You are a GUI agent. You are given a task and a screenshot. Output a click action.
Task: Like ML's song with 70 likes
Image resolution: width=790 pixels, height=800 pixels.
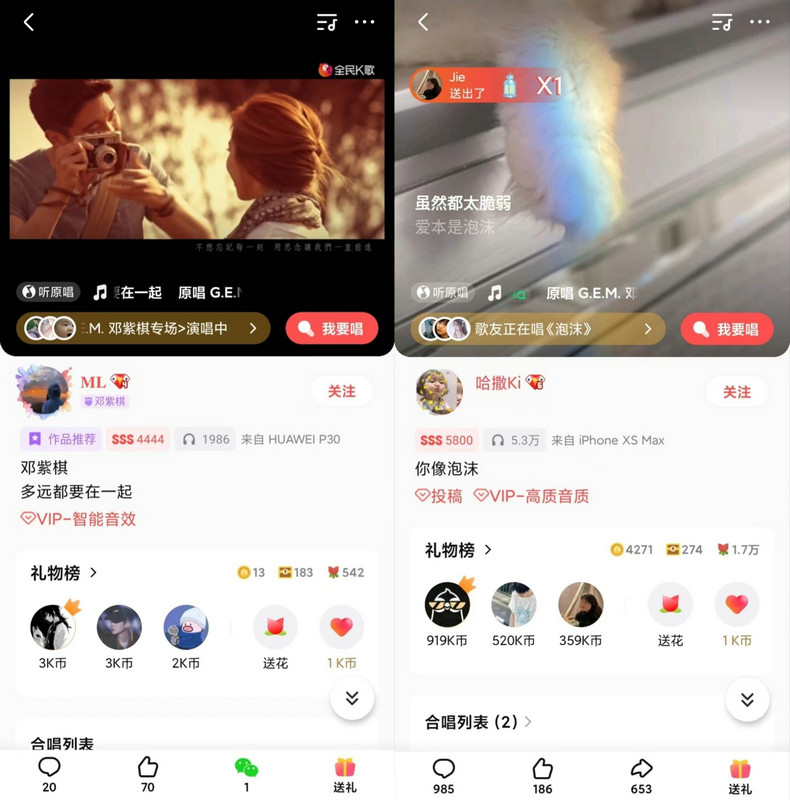click(148, 775)
